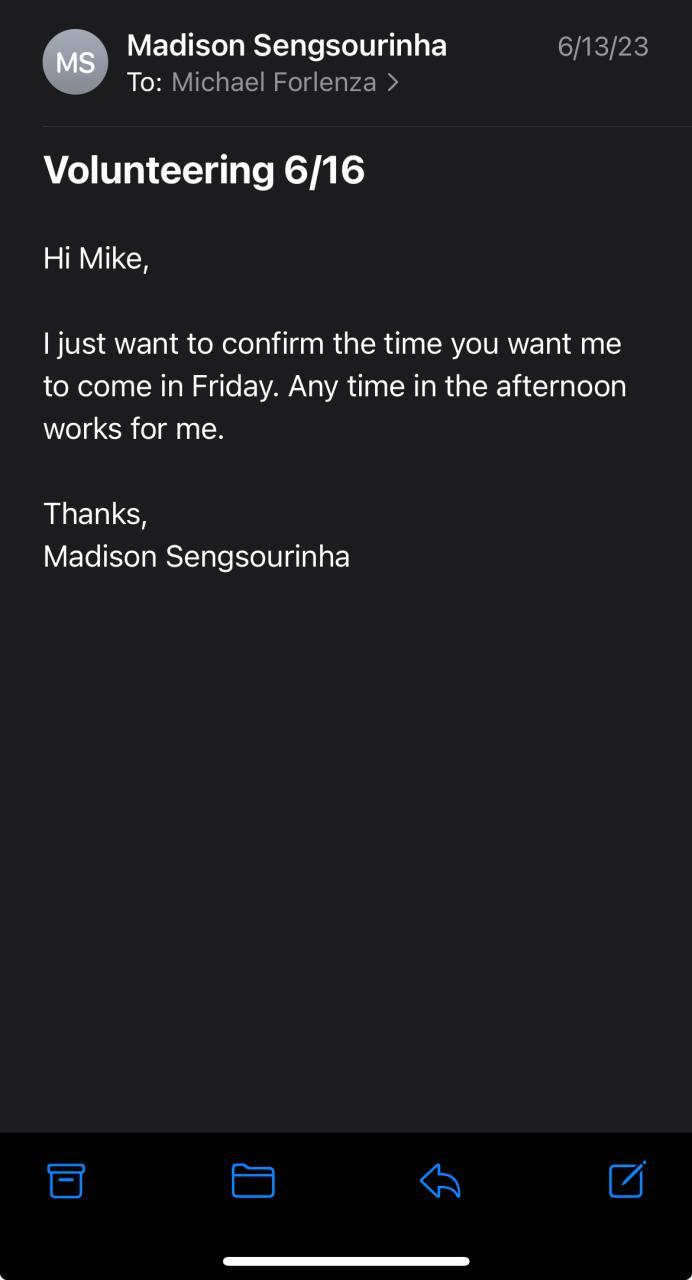Open sender Madison Sengsourinha's MS avatar
This screenshot has width=692, height=1280.
point(75,63)
